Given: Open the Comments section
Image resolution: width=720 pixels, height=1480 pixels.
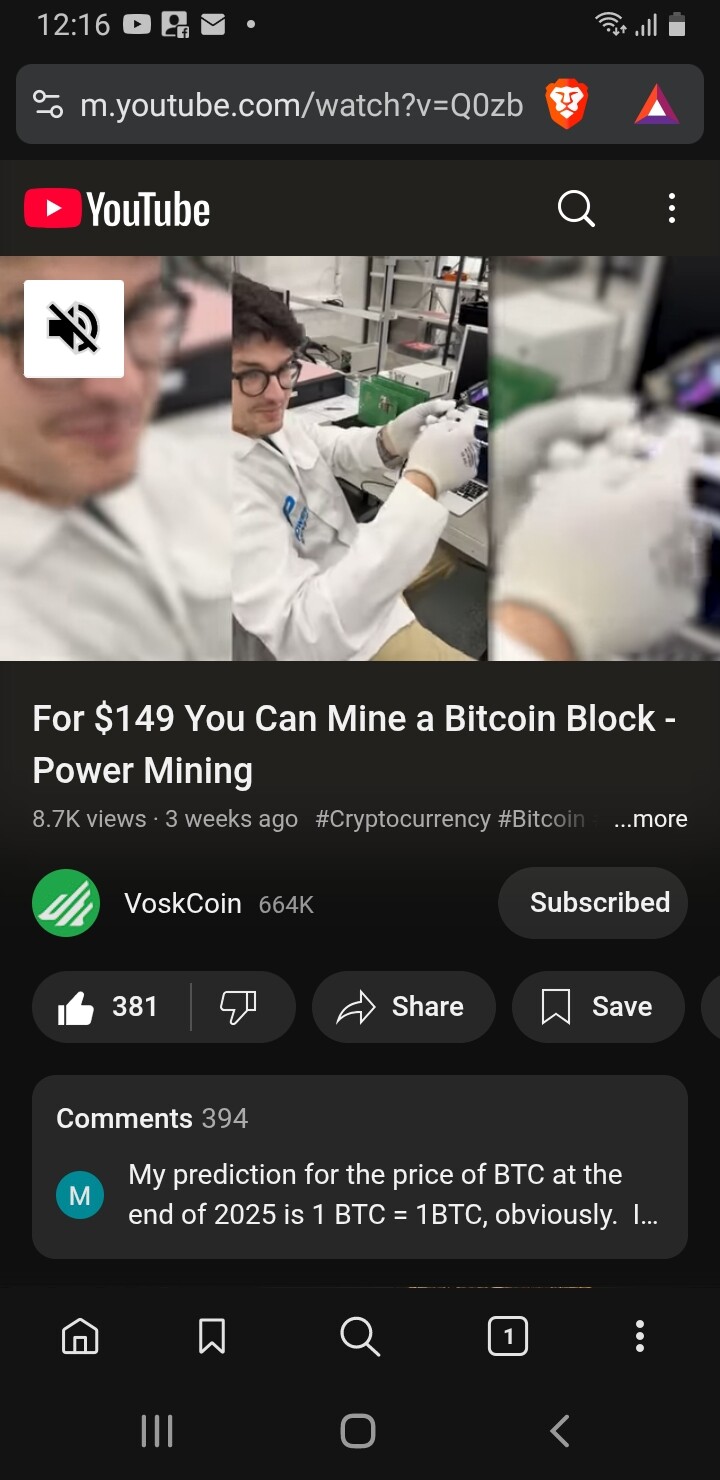Looking at the screenshot, I should tap(360, 1166).
